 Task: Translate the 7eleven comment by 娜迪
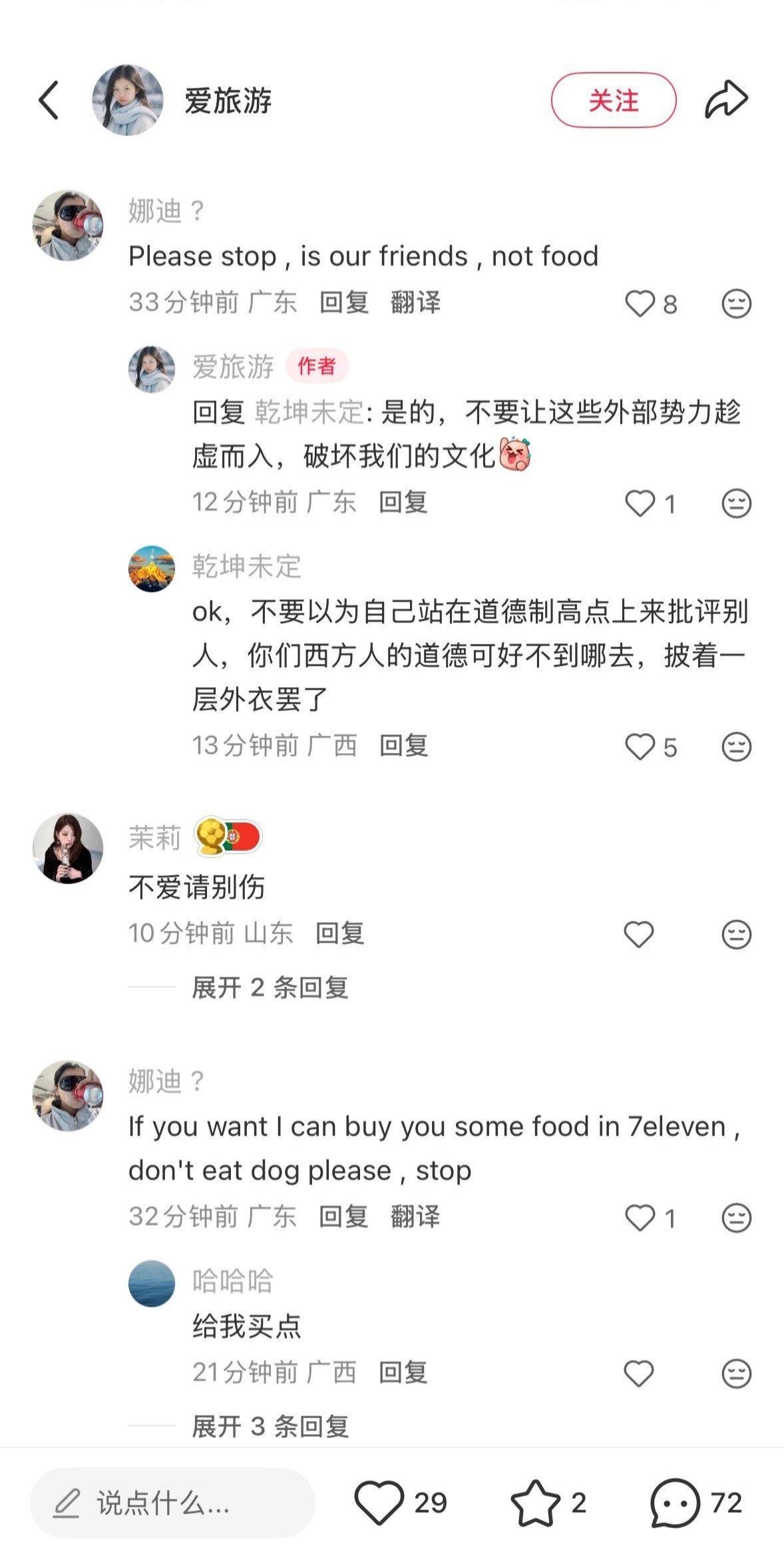point(415,1216)
